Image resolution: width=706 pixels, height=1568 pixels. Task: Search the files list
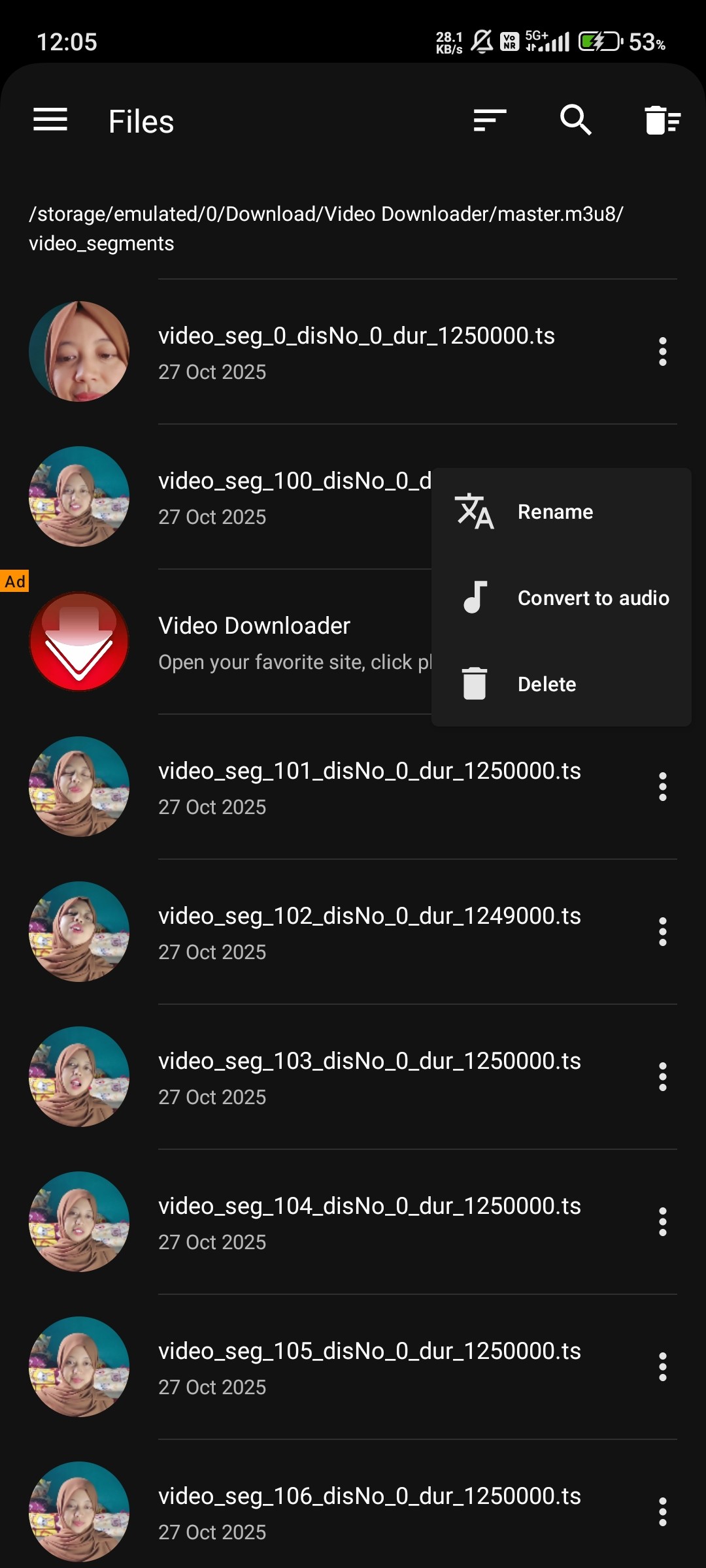[x=575, y=120]
